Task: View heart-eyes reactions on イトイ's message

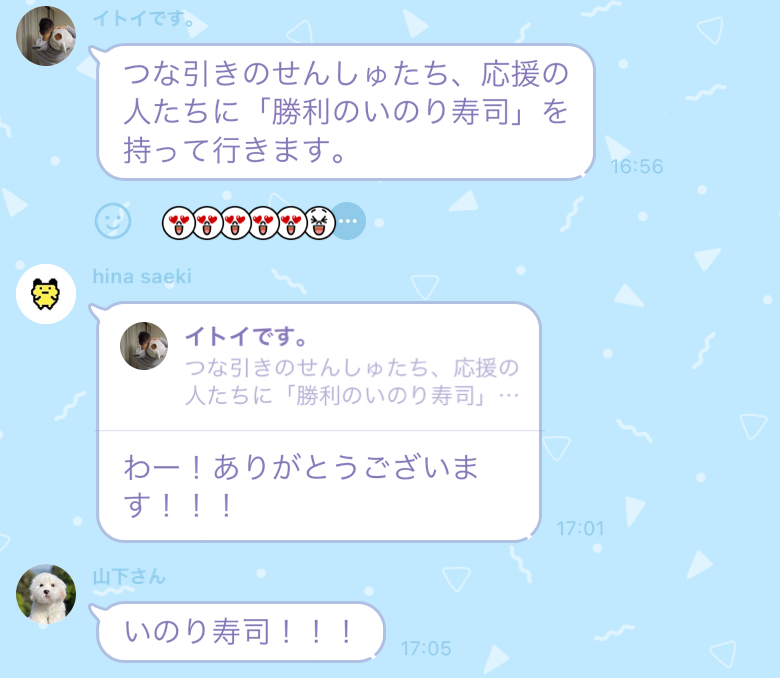Action: point(235,221)
